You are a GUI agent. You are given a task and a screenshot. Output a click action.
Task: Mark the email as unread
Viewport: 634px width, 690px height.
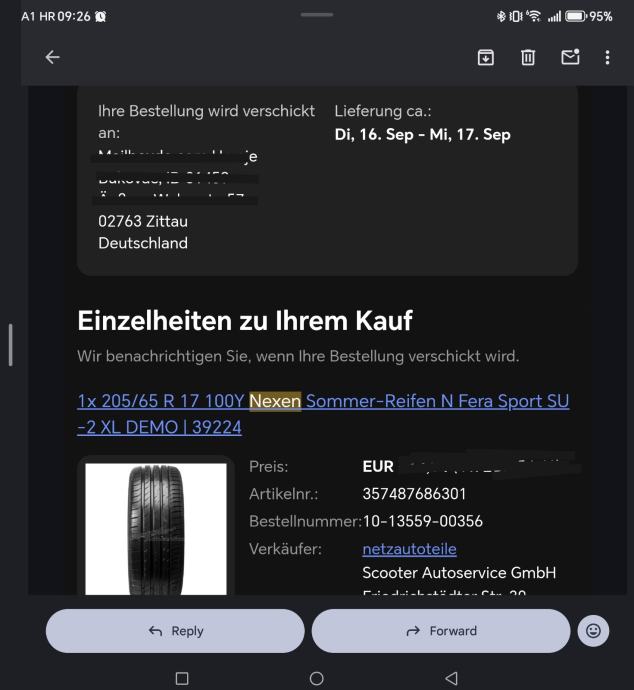[x=570, y=57]
